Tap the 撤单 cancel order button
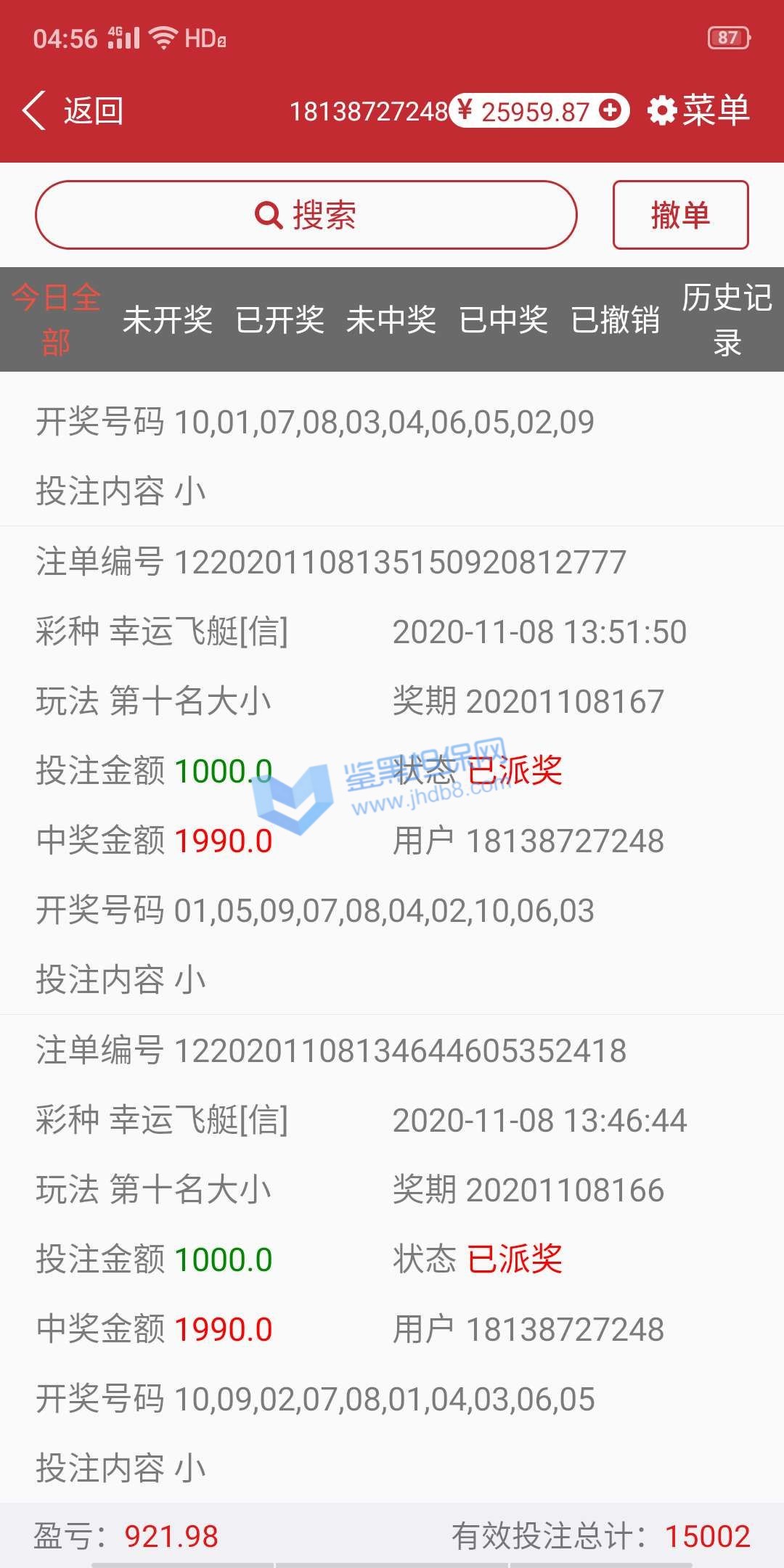 click(680, 215)
